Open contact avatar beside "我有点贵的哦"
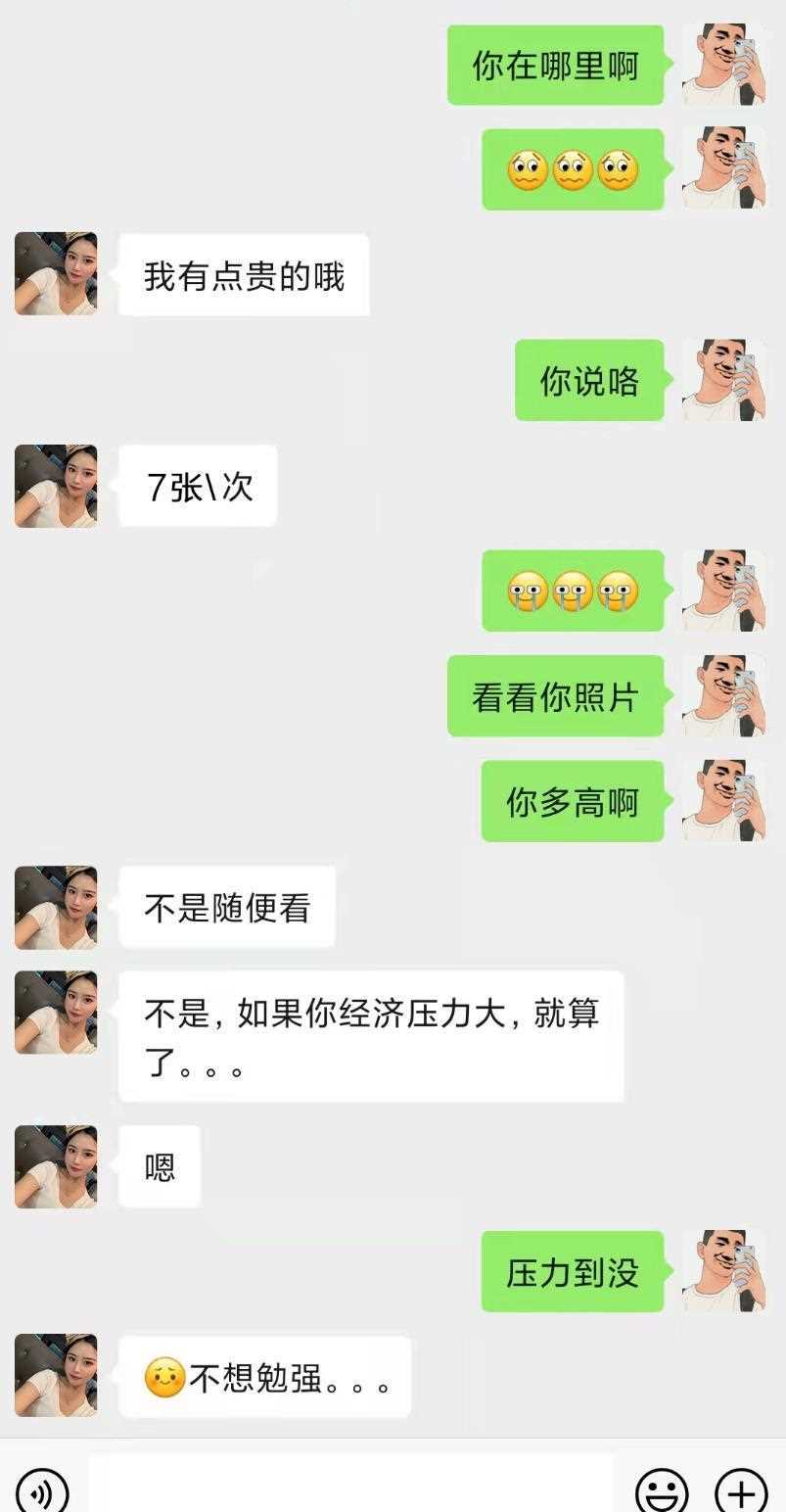The height and width of the screenshot is (1512, 786). (56, 273)
